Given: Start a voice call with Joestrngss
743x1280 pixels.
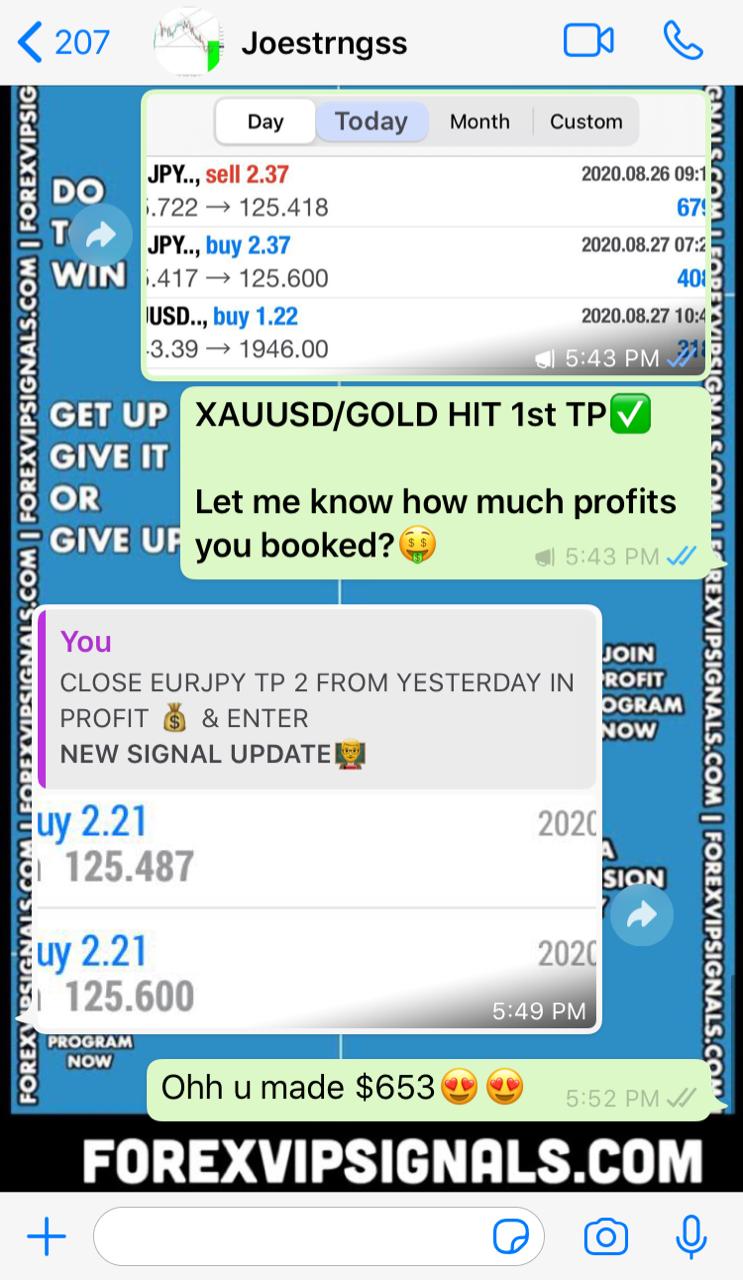Looking at the screenshot, I should tap(684, 41).
